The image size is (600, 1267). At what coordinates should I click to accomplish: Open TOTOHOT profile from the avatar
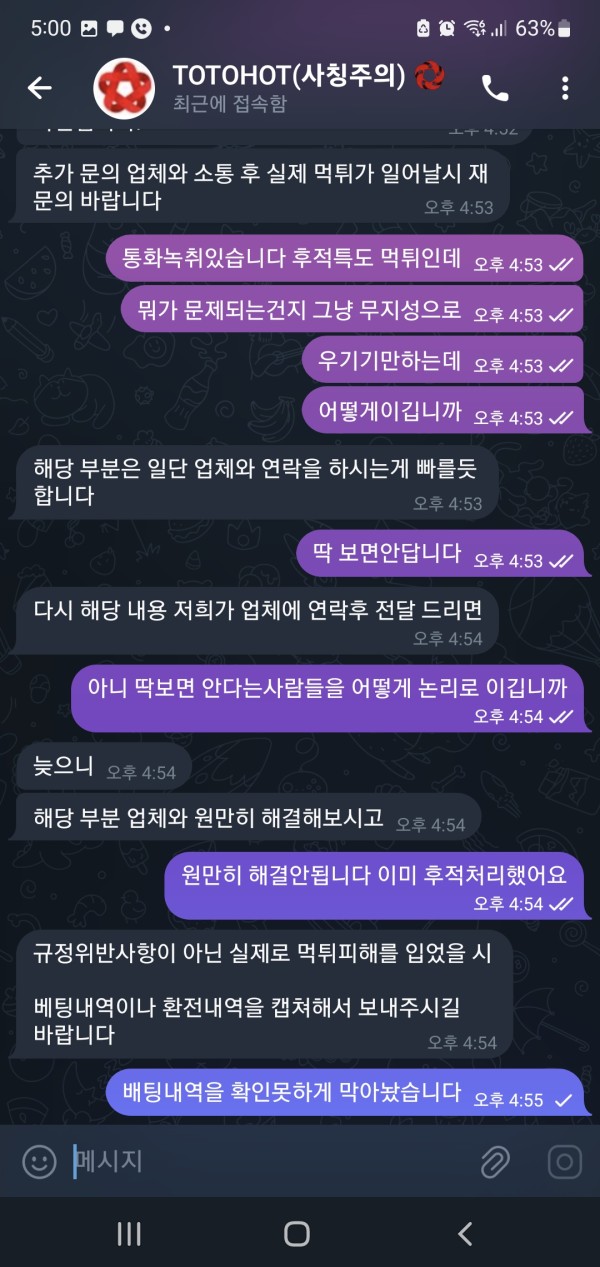(124, 88)
